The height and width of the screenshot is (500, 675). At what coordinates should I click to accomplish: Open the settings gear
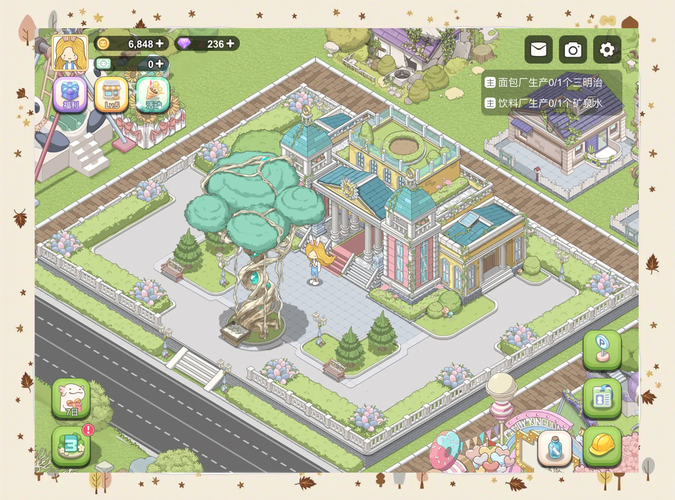606,49
